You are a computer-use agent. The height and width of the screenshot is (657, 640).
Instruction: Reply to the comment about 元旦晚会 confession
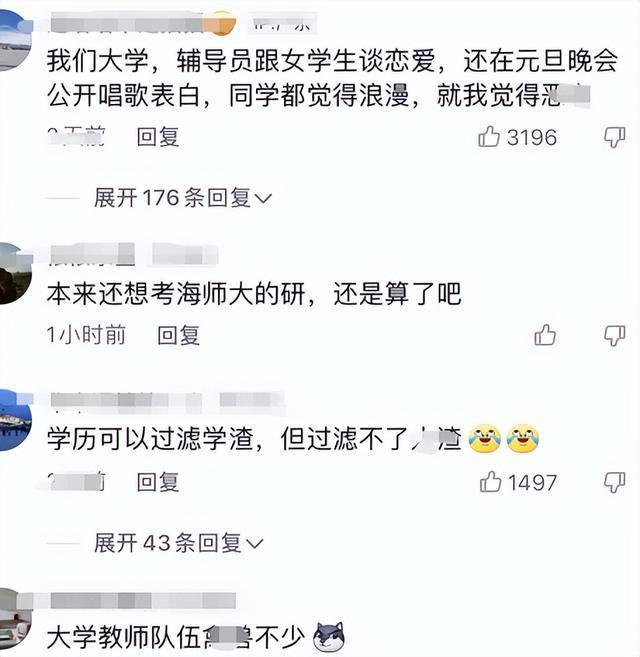coord(157,137)
